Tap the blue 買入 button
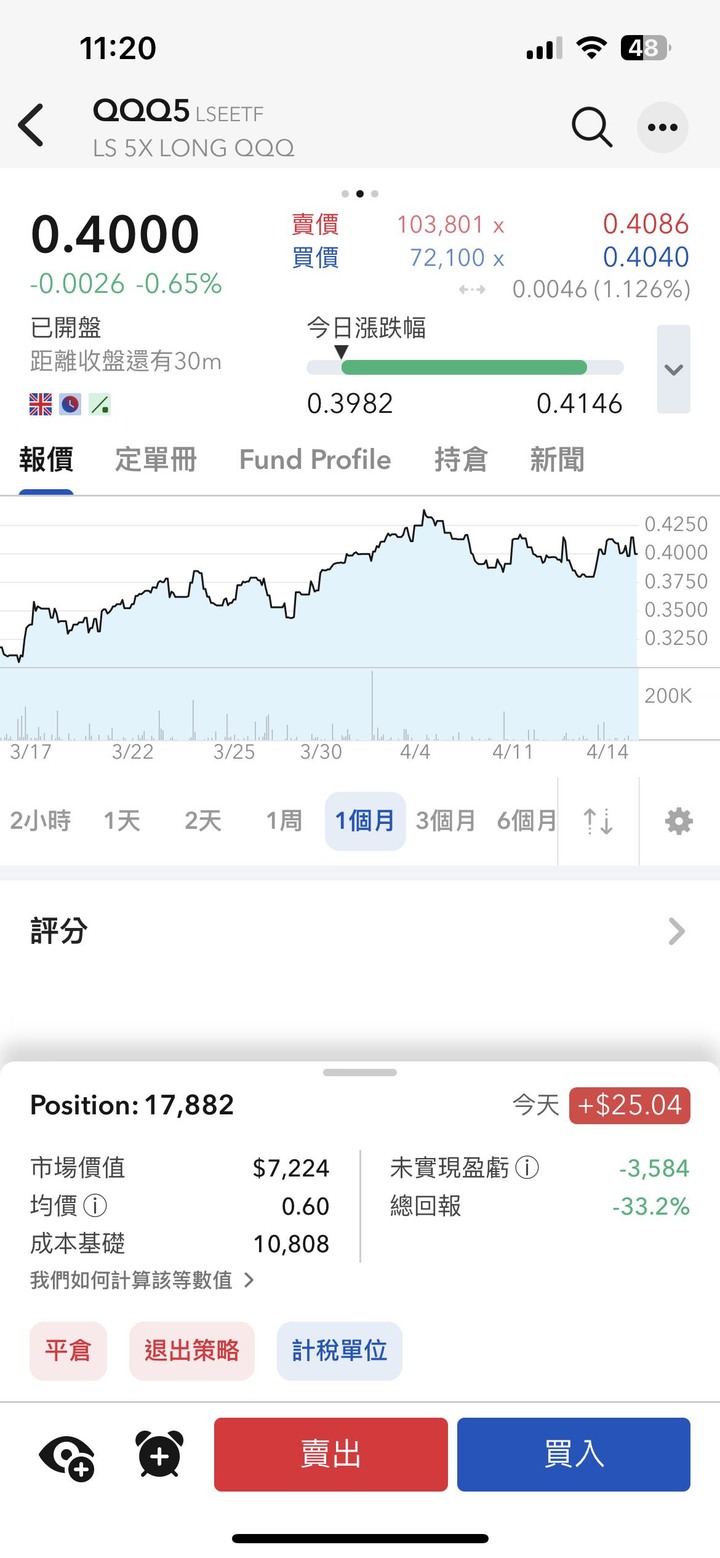The width and height of the screenshot is (720, 1558). tap(574, 1454)
